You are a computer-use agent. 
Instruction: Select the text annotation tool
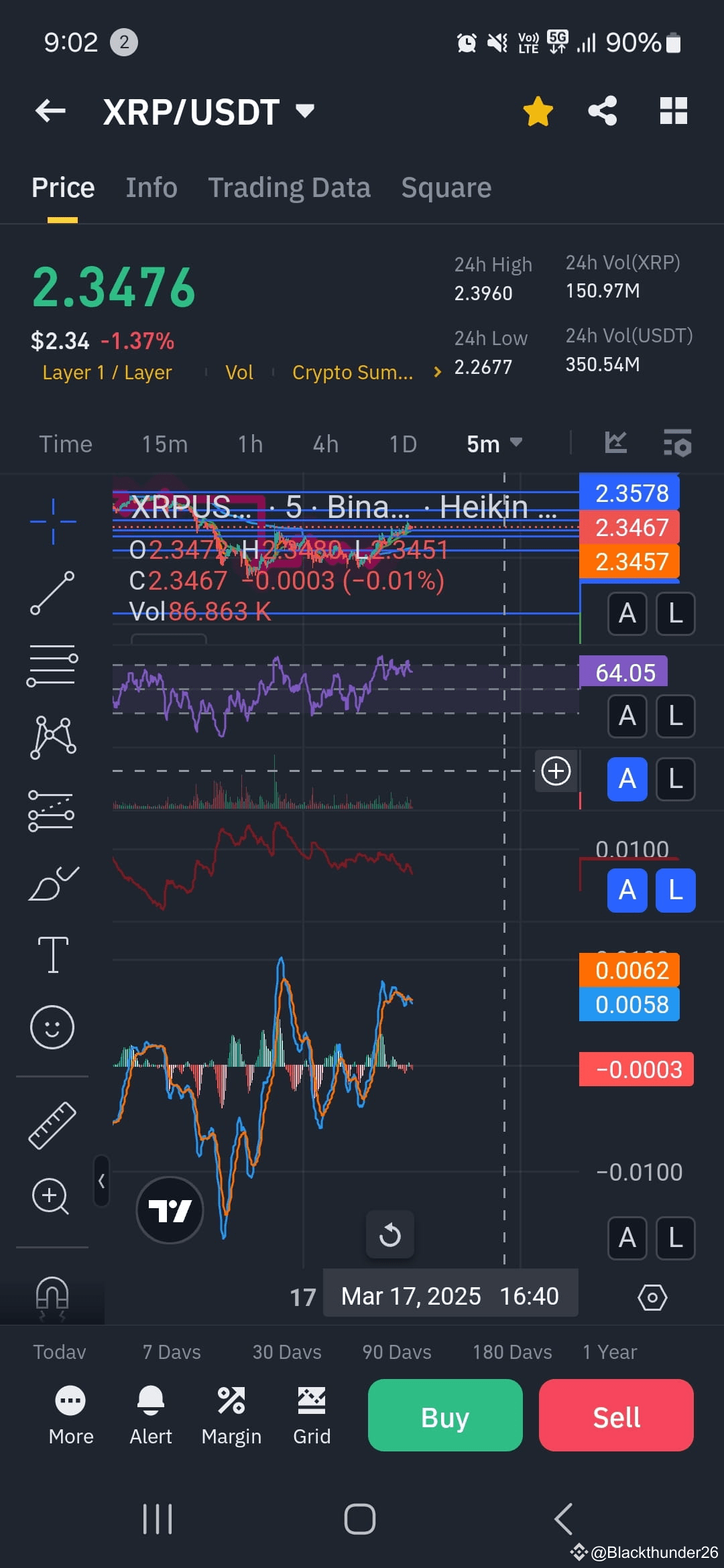pyautogui.click(x=54, y=955)
